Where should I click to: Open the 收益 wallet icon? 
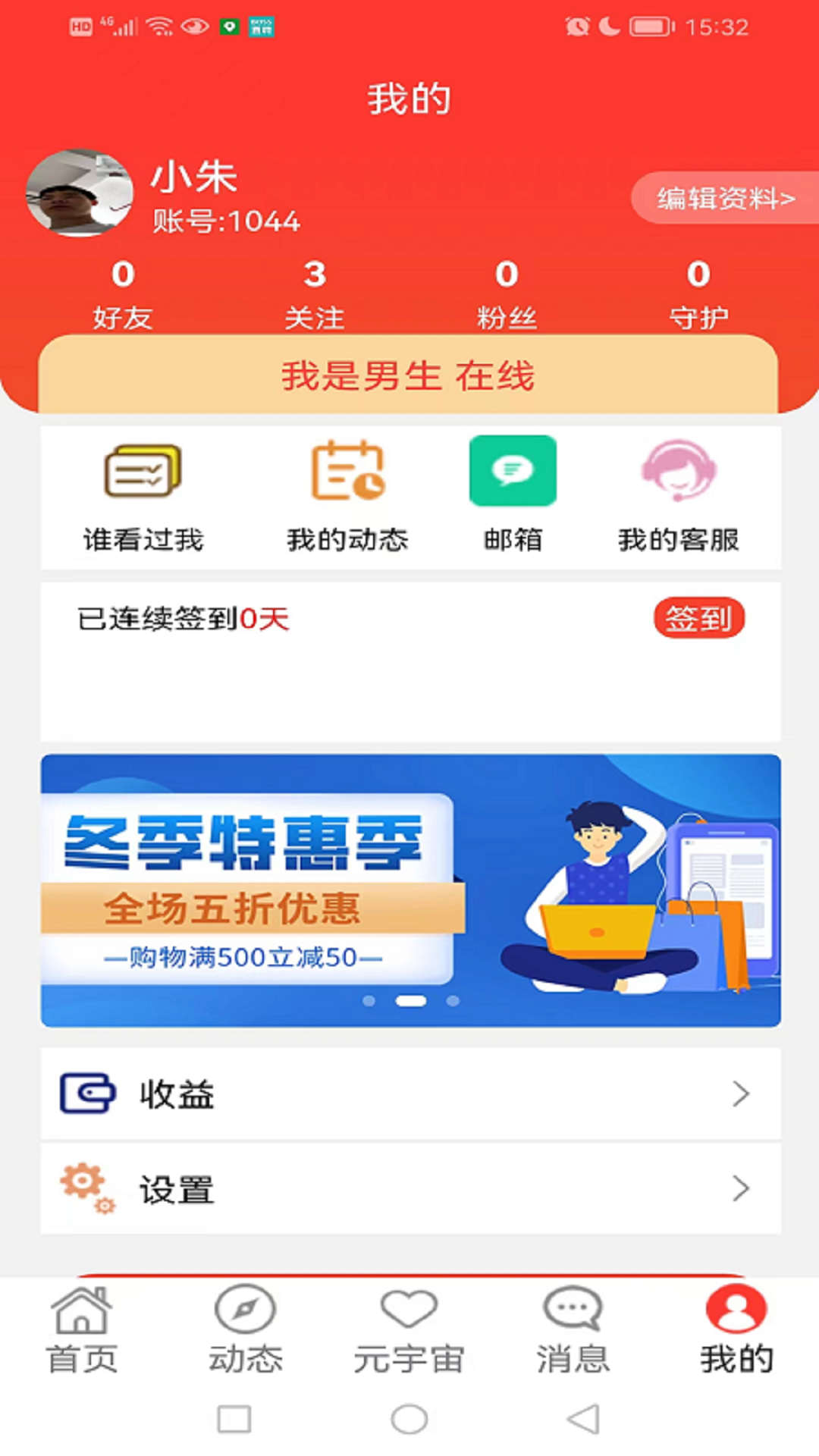coord(86,1092)
